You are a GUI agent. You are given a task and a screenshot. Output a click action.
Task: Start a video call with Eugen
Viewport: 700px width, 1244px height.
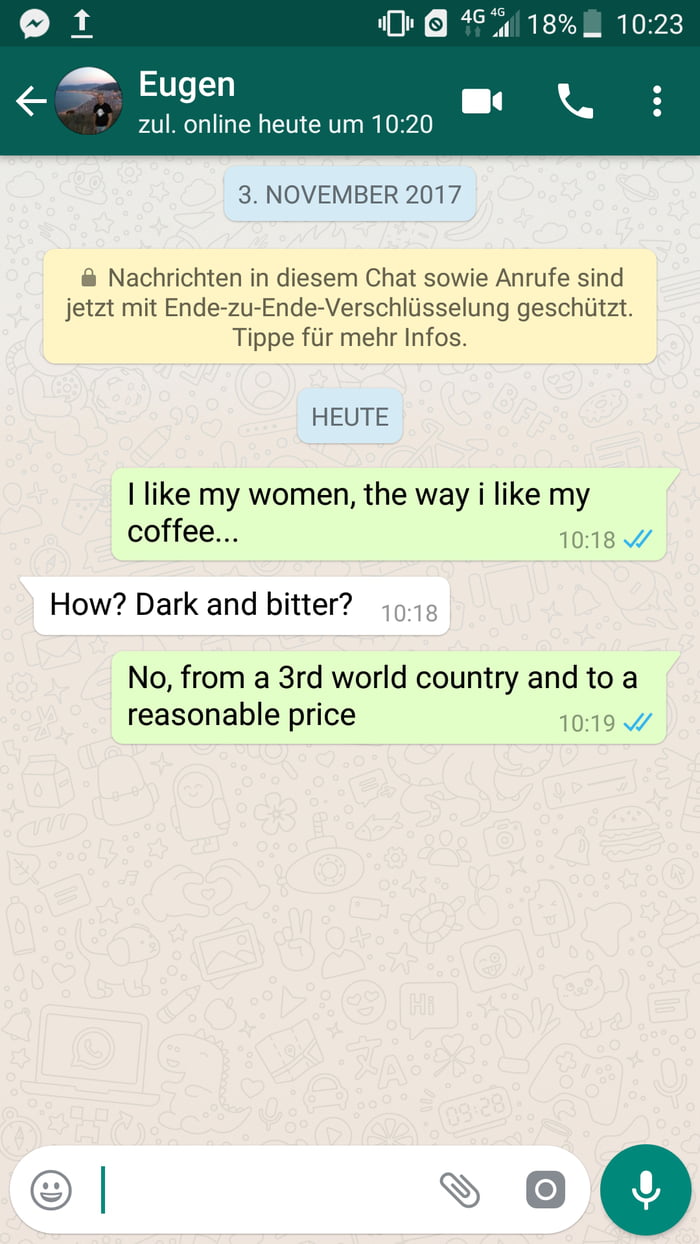[x=481, y=101]
